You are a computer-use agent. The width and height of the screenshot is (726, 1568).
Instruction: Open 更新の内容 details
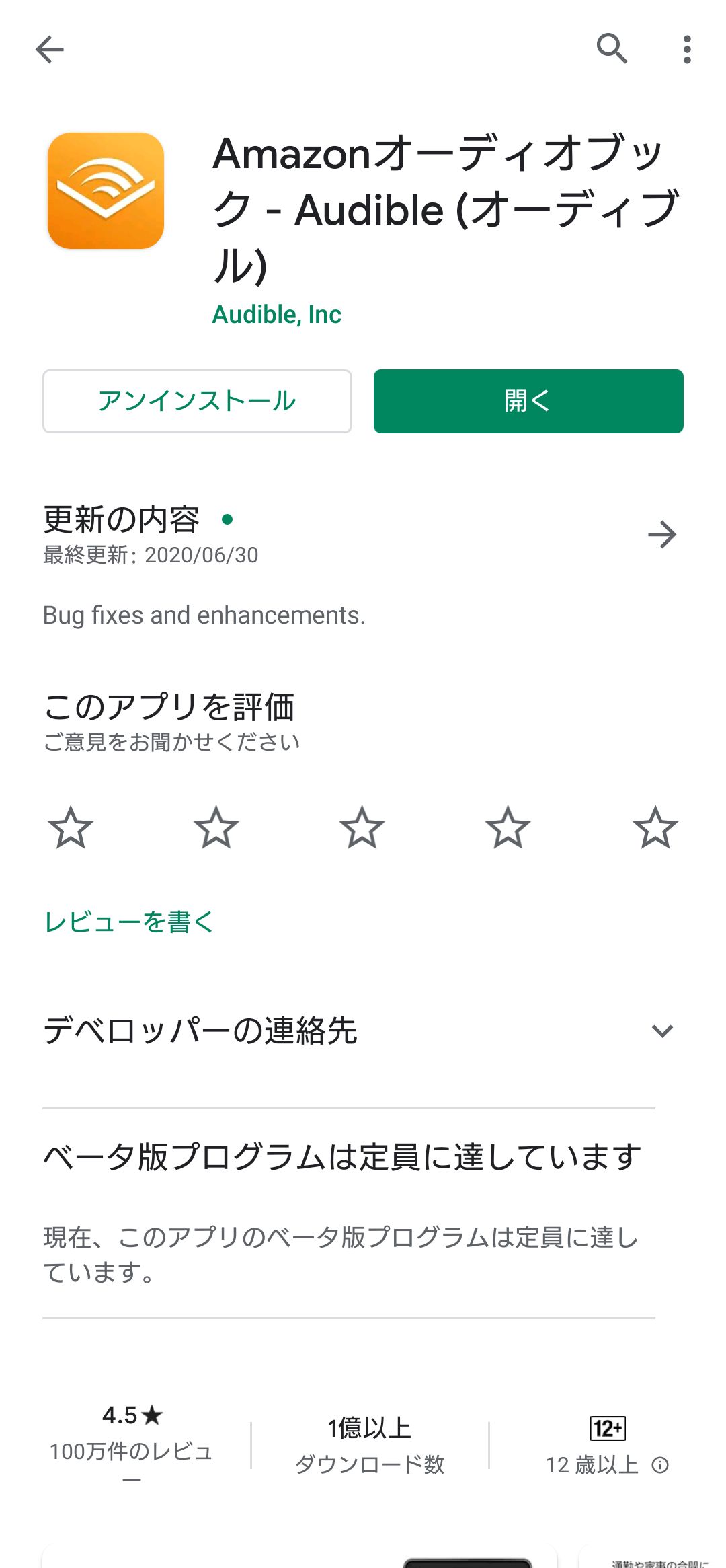click(x=121, y=519)
